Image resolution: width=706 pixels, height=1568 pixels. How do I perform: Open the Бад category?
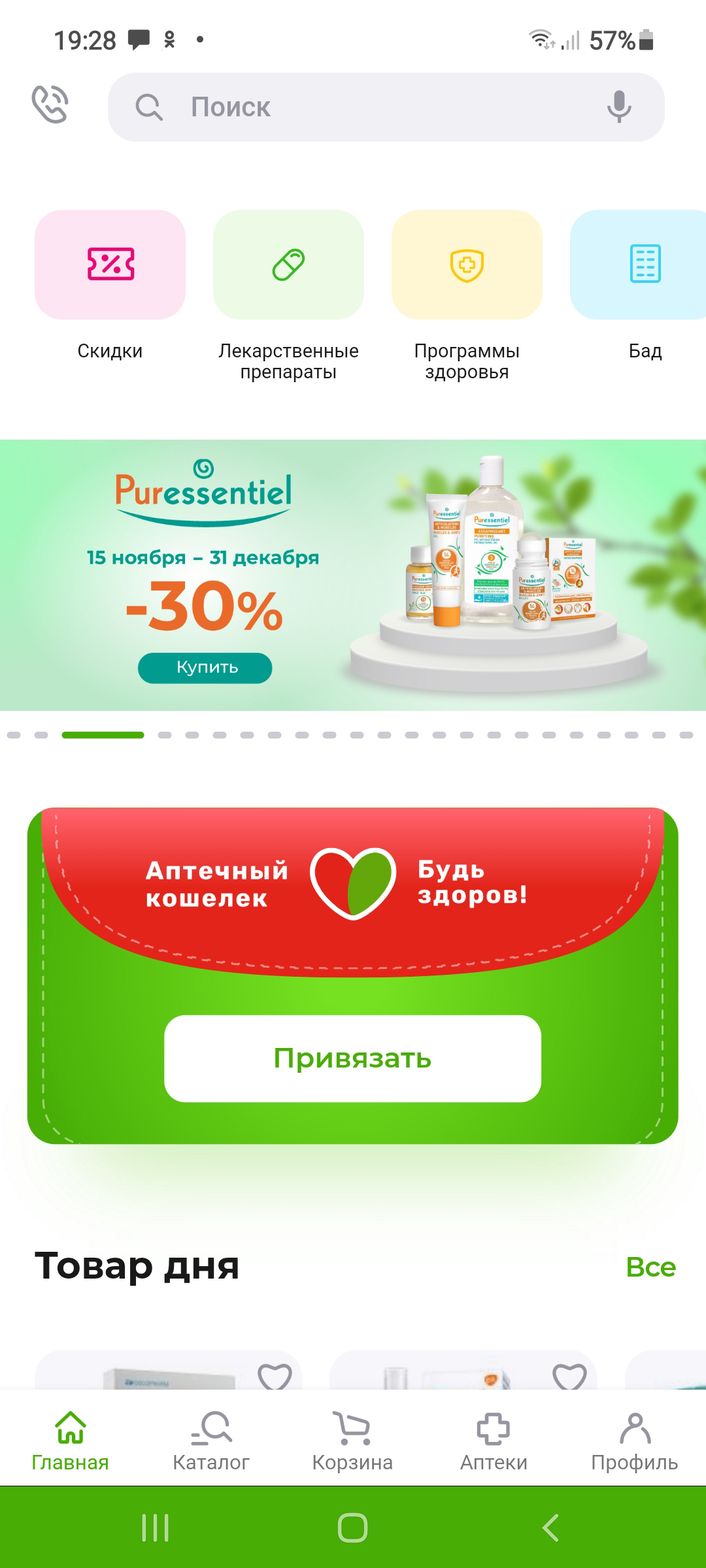[644, 265]
